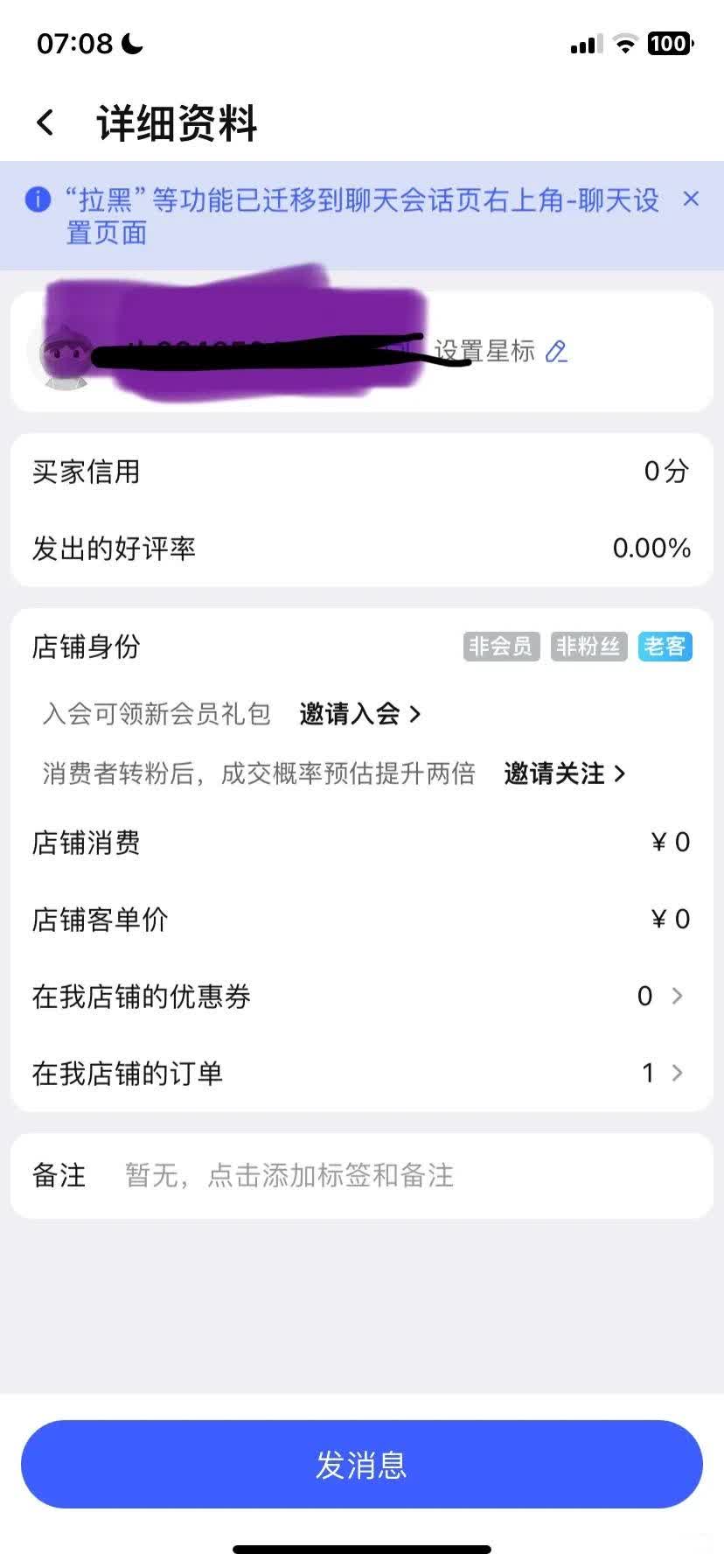The width and height of the screenshot is (724, 1568).
Task: Tap the 设置星标 edit pencil
Action: coord(556,352)
